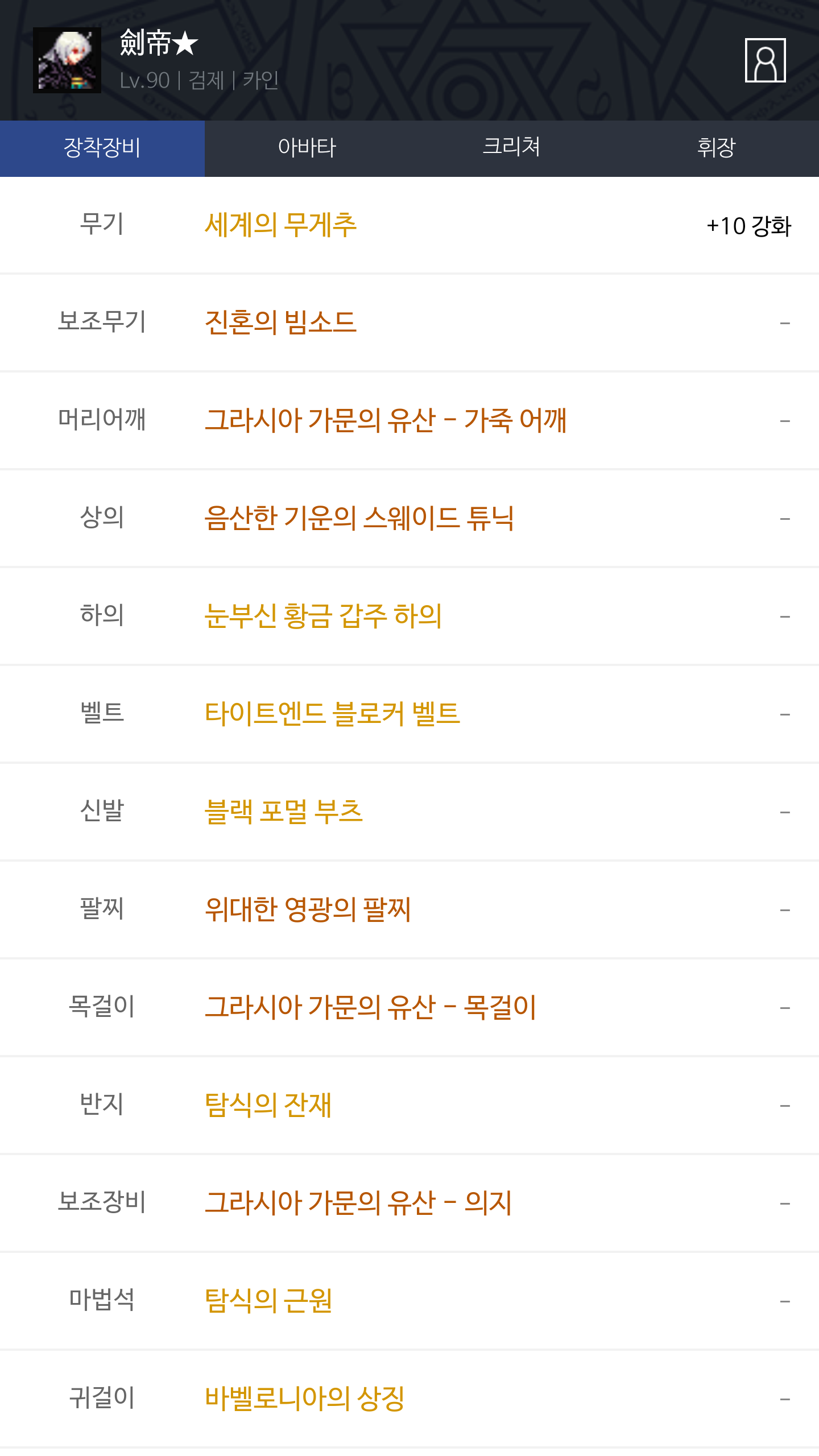Open 위대한 영광의 팔찌 bracelet
Viewport: 819px width, 1456px height.
coord(308,909)
